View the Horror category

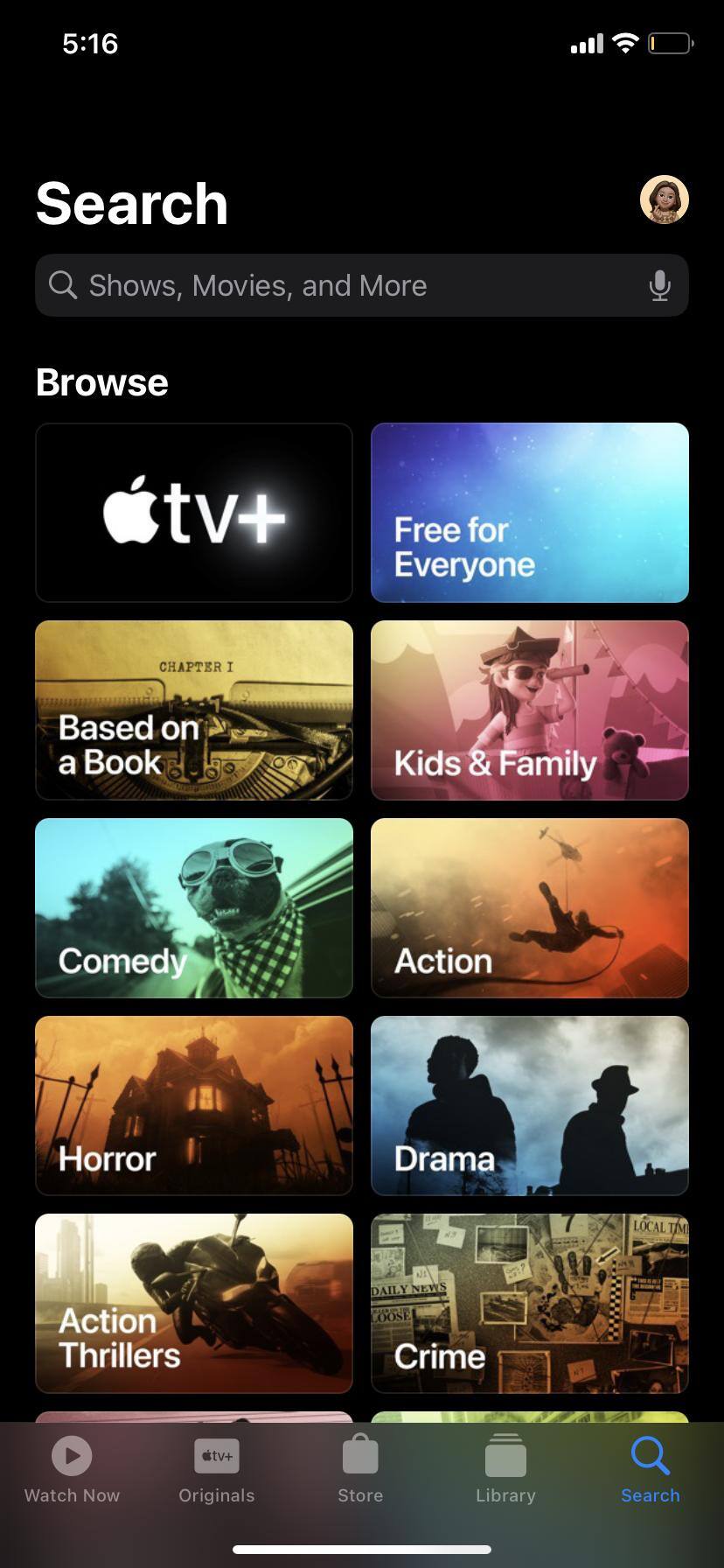[x=194, y=1106]
